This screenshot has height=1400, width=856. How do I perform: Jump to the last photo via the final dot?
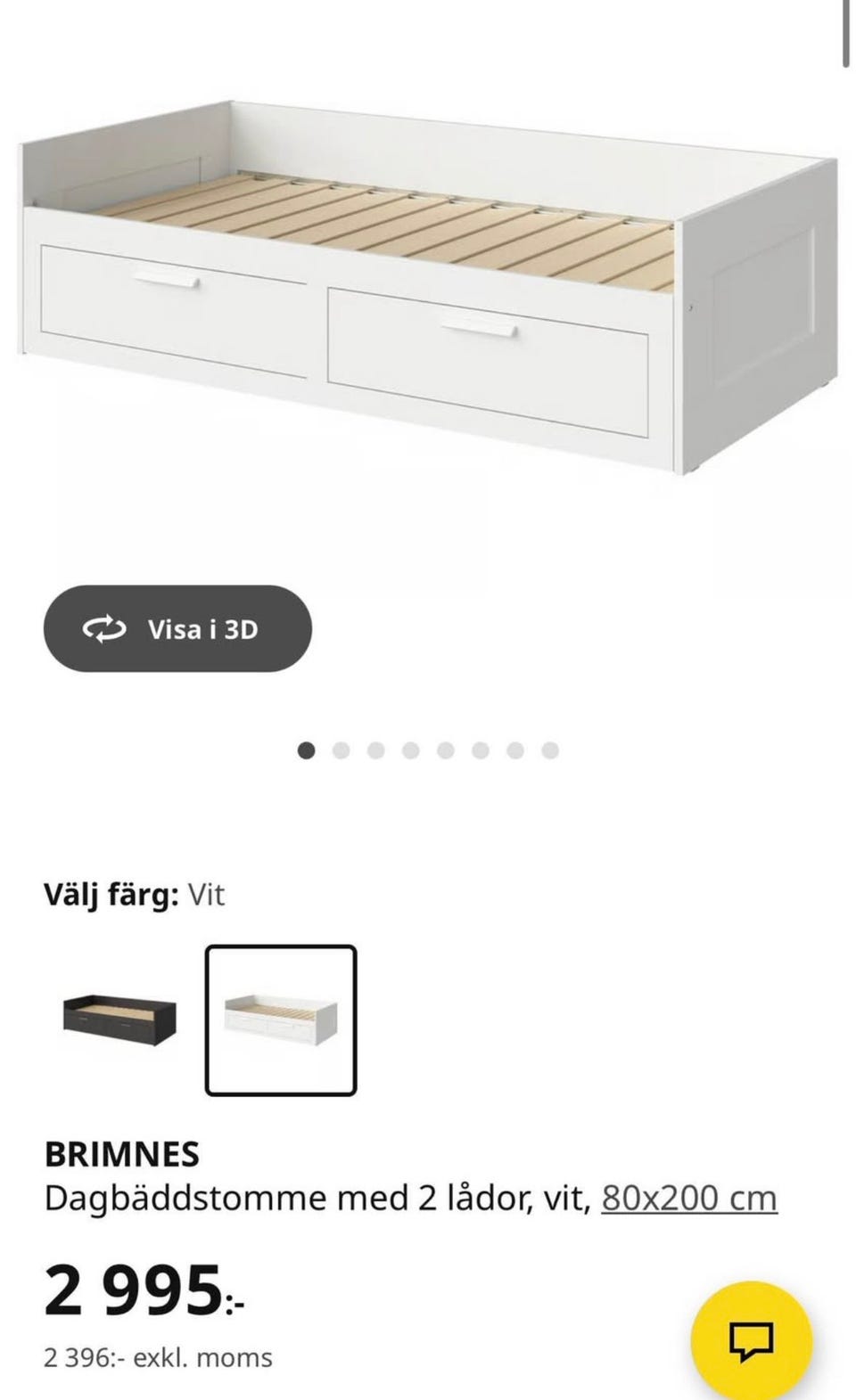[x=547, y=750]
